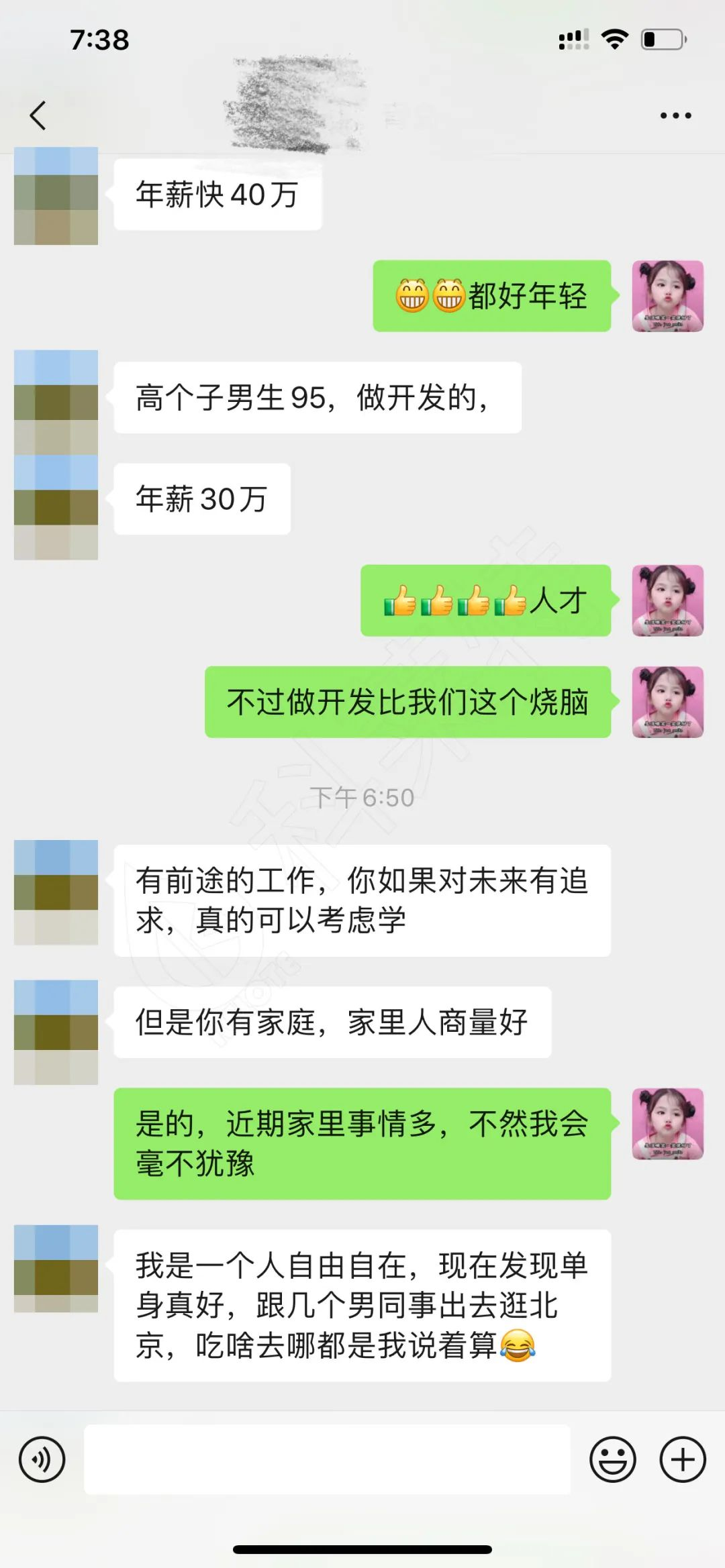The height and width of the screenshot is (1568, 725).
Task: Open contact avatar beside 但是你有家庭 message
Action: [56, 1032]
